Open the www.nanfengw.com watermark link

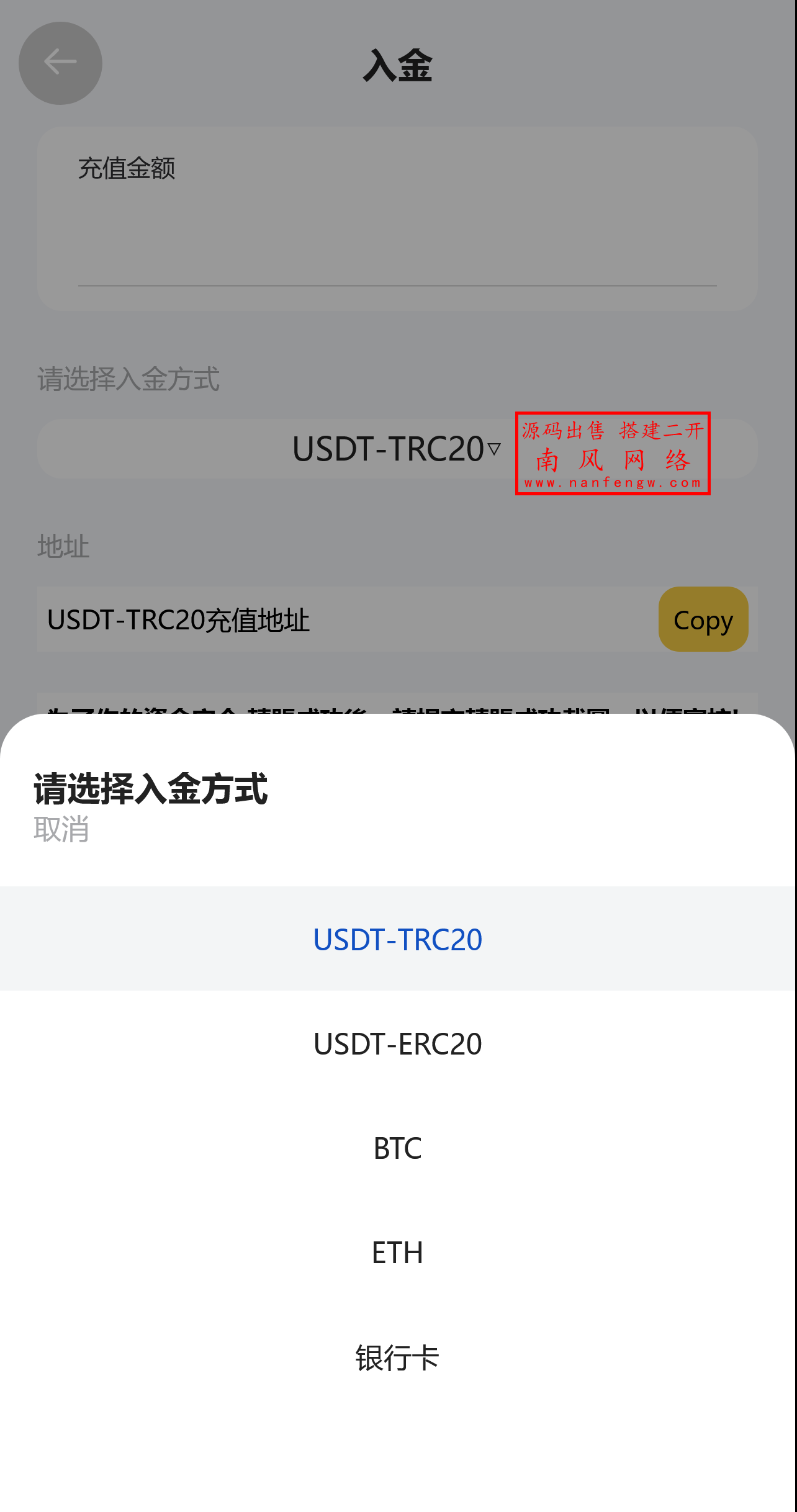tap(612, 484)
